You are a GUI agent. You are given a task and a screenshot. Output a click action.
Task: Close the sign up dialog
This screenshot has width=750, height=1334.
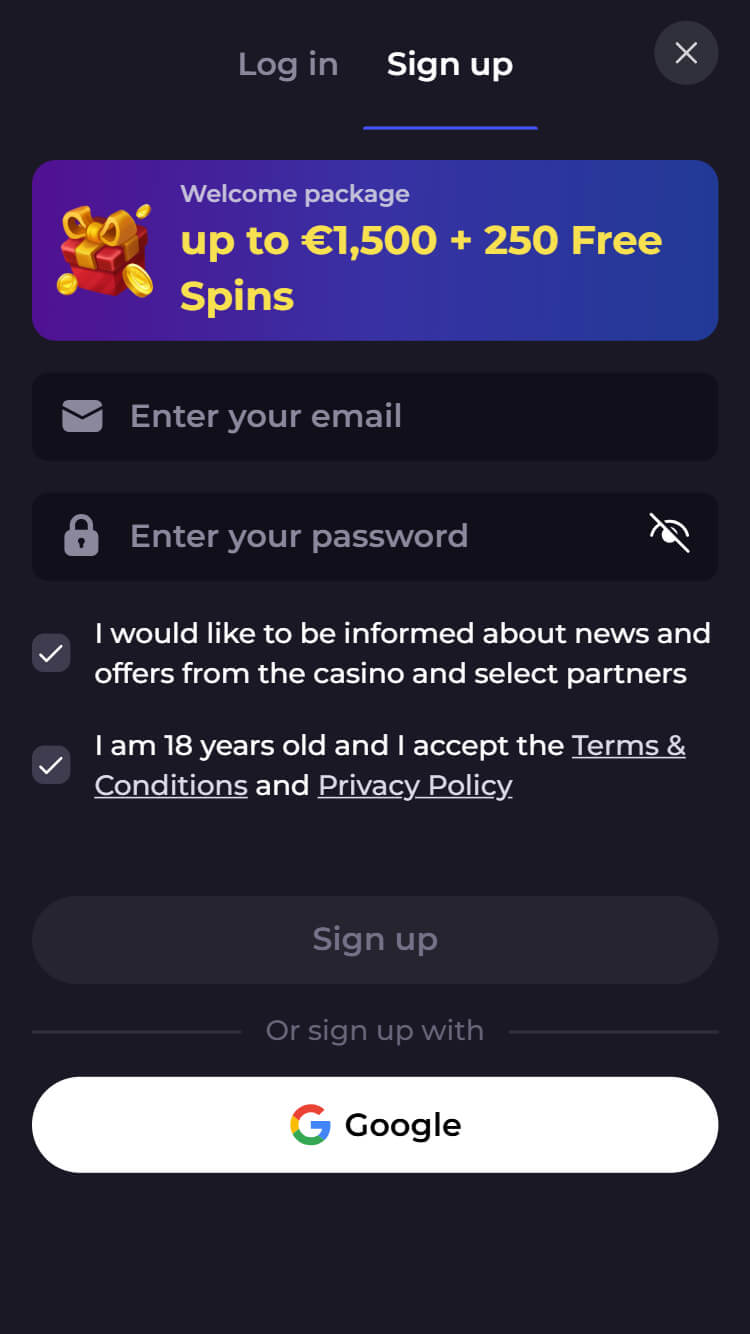pyautogui.click(x=686, y=53)
